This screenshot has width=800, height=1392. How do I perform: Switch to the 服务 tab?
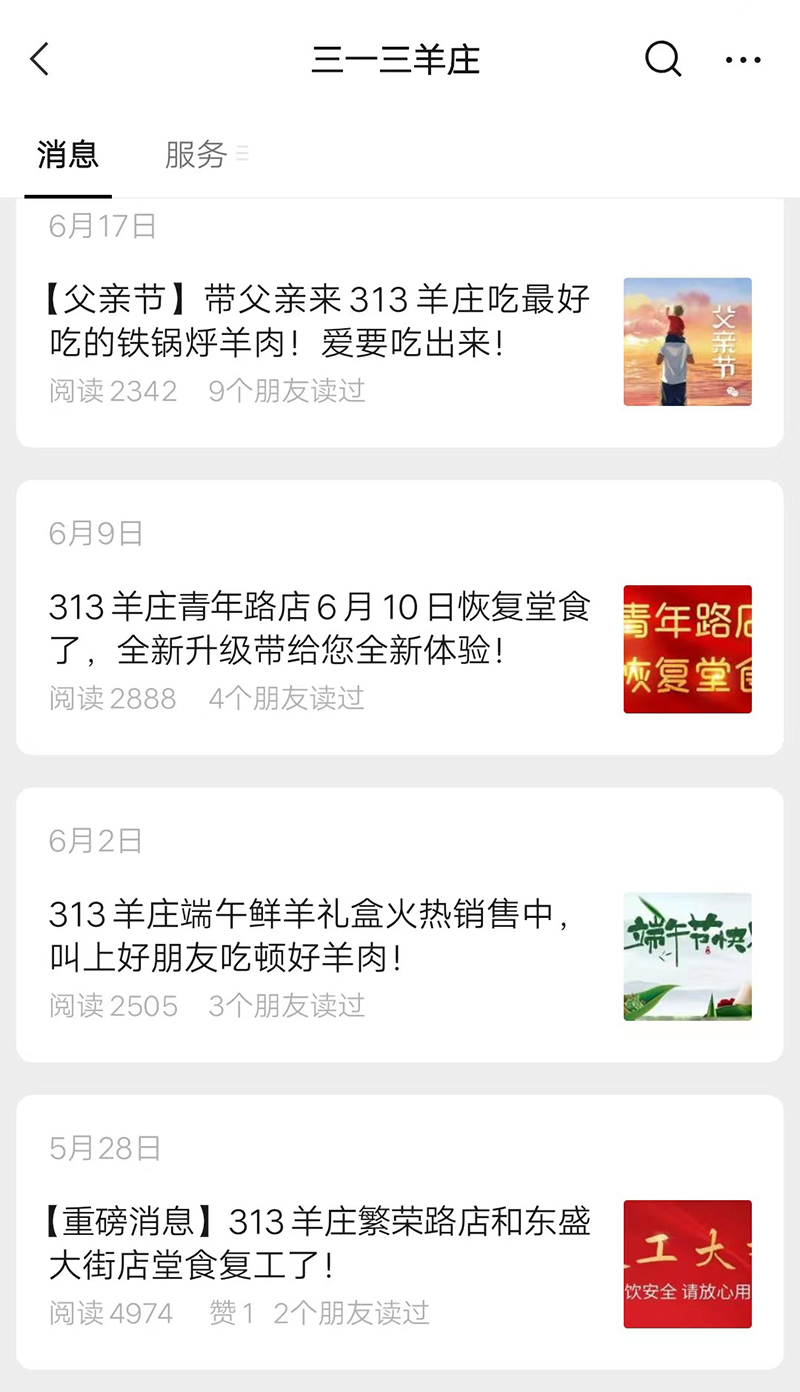(196, 155)
